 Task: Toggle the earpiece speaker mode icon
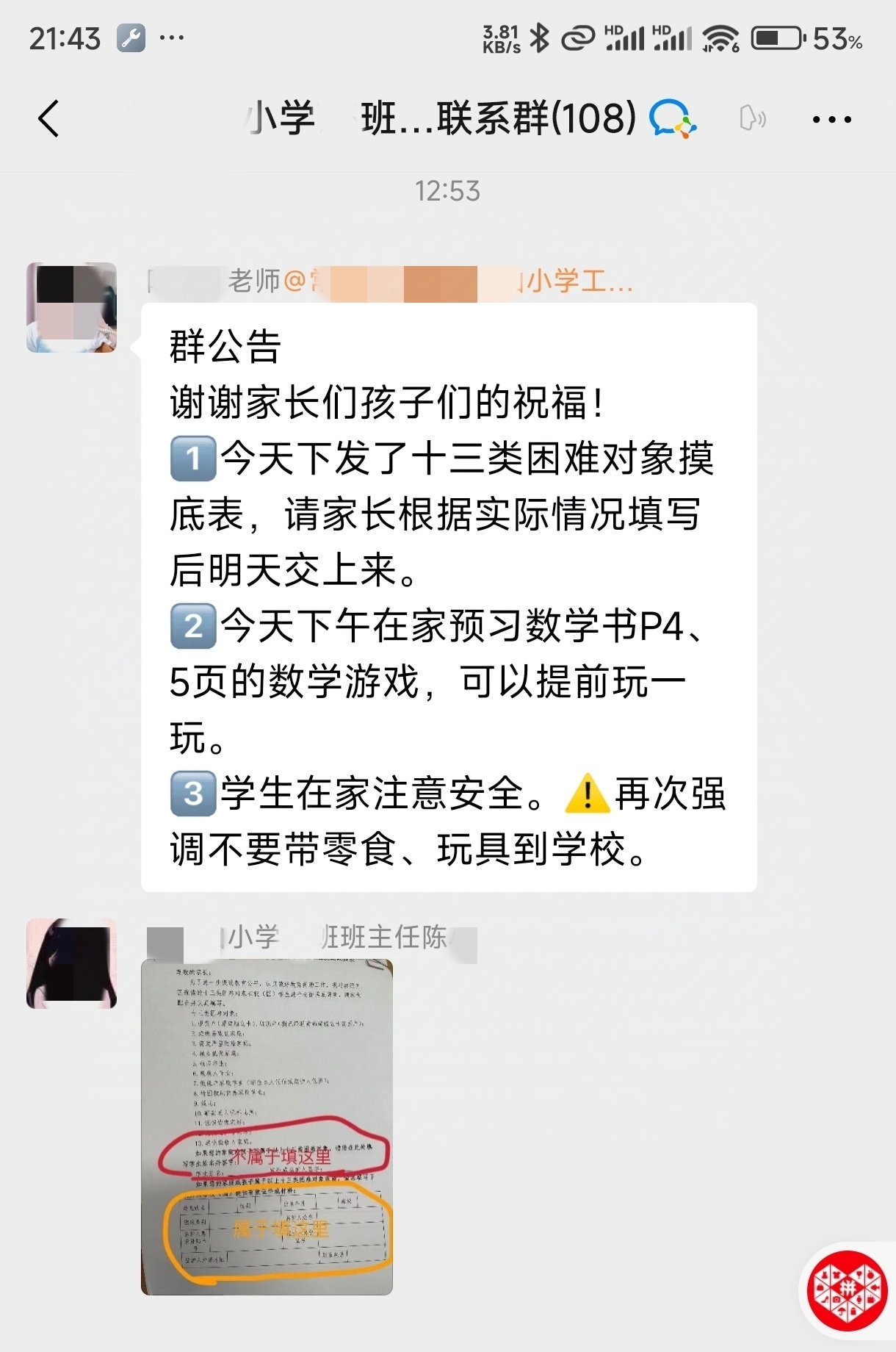point(752,118)
